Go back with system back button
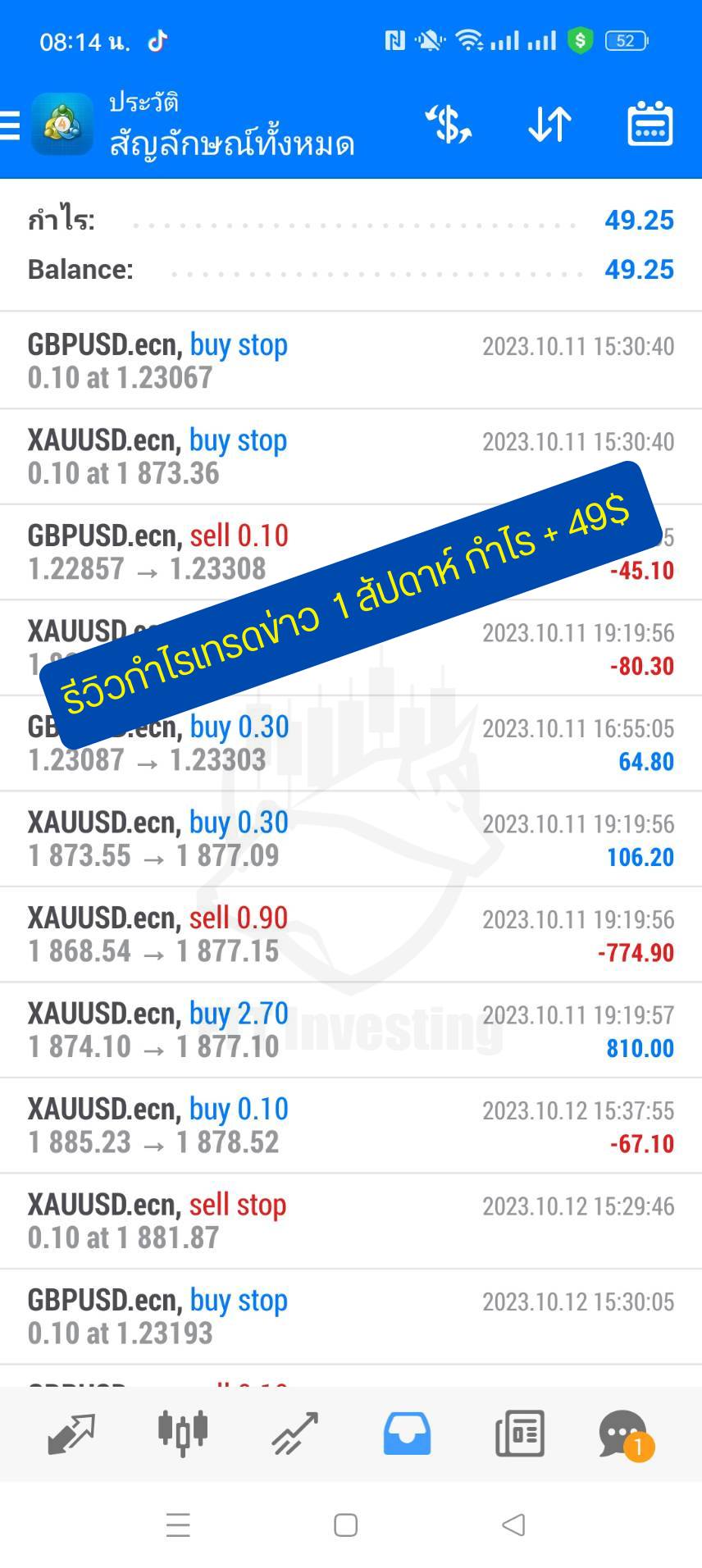This screenshot has width=702, height=1568. (x=513, y=1525)
